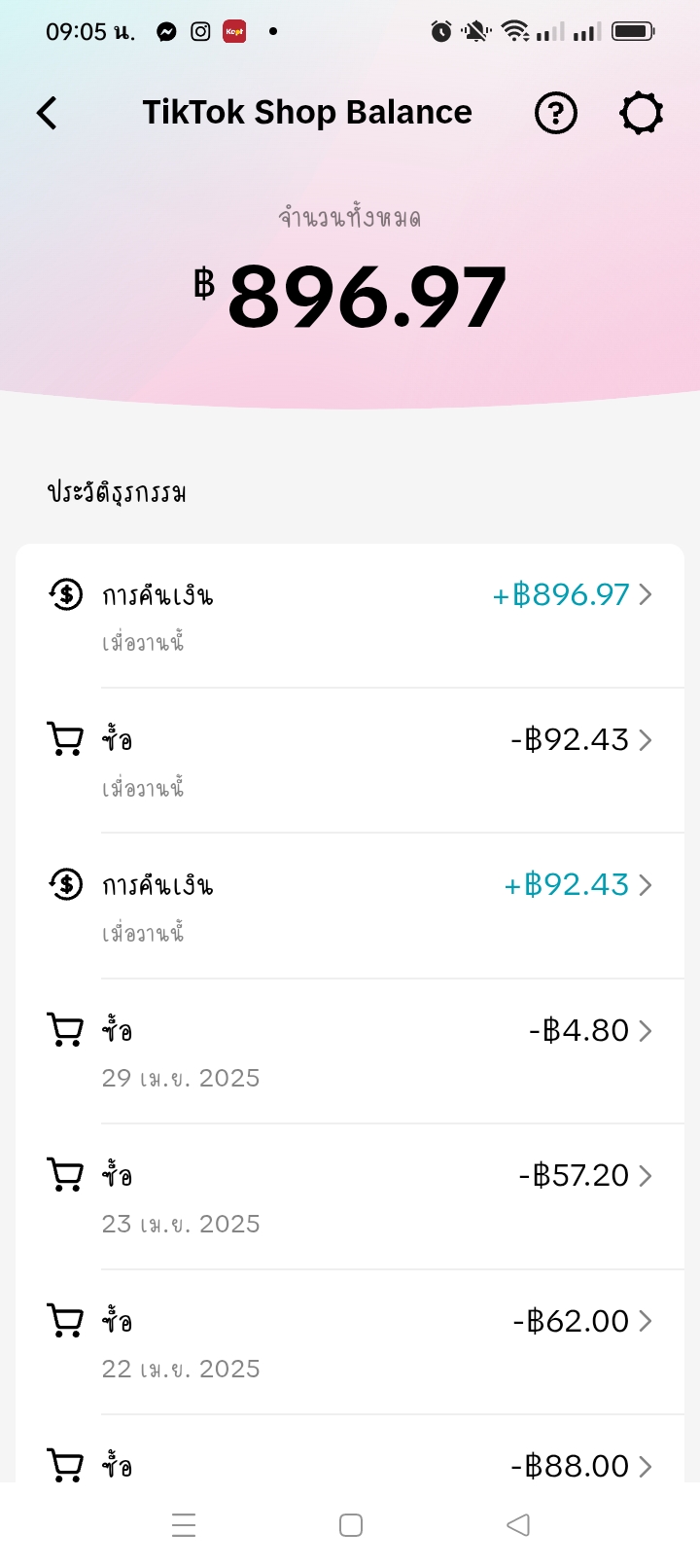Open recent apps from navigation bar
The width and height of the screenshot is (700, 1568).
pos(184,1525)
